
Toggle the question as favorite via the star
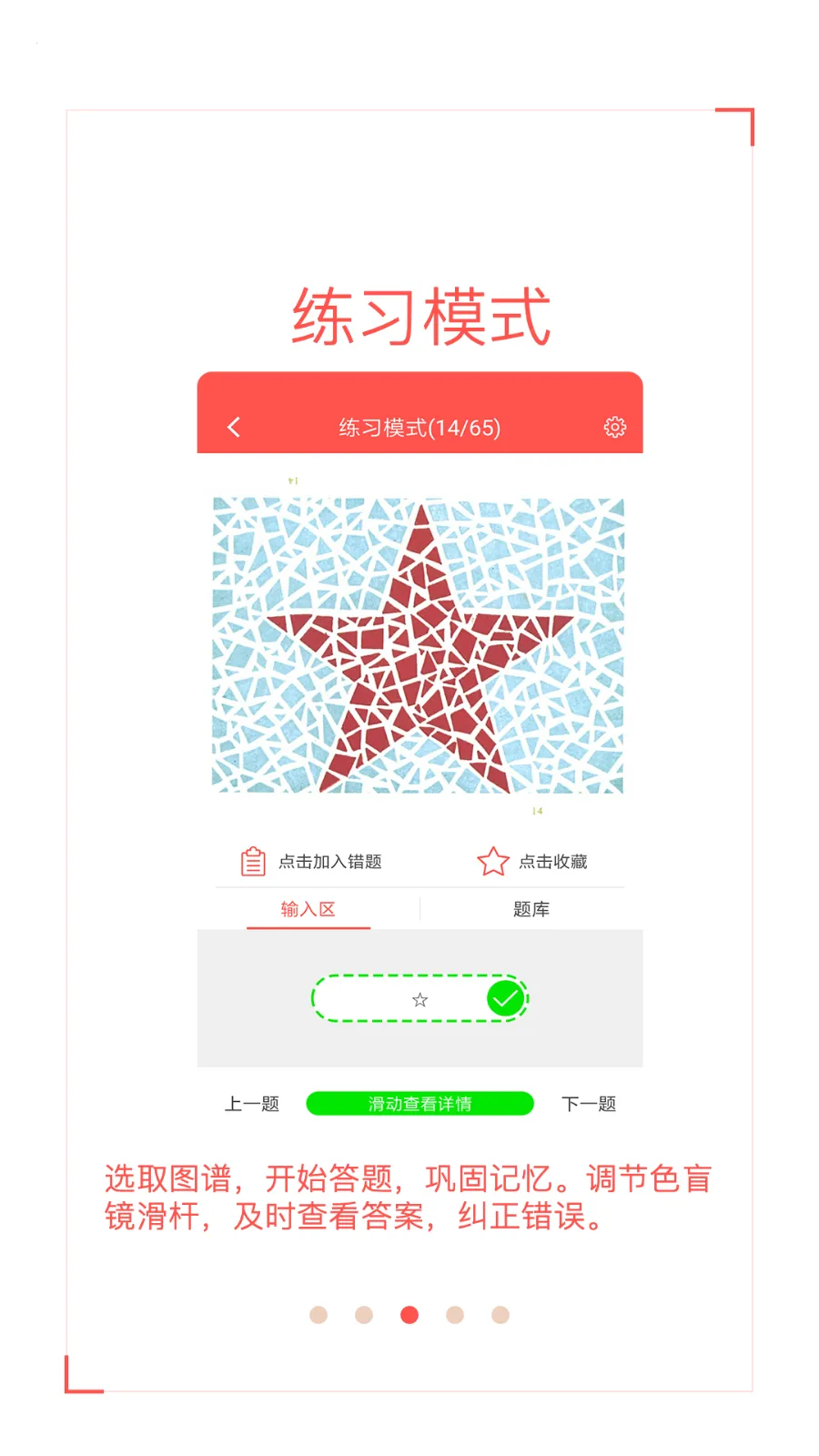coord(491,860)
